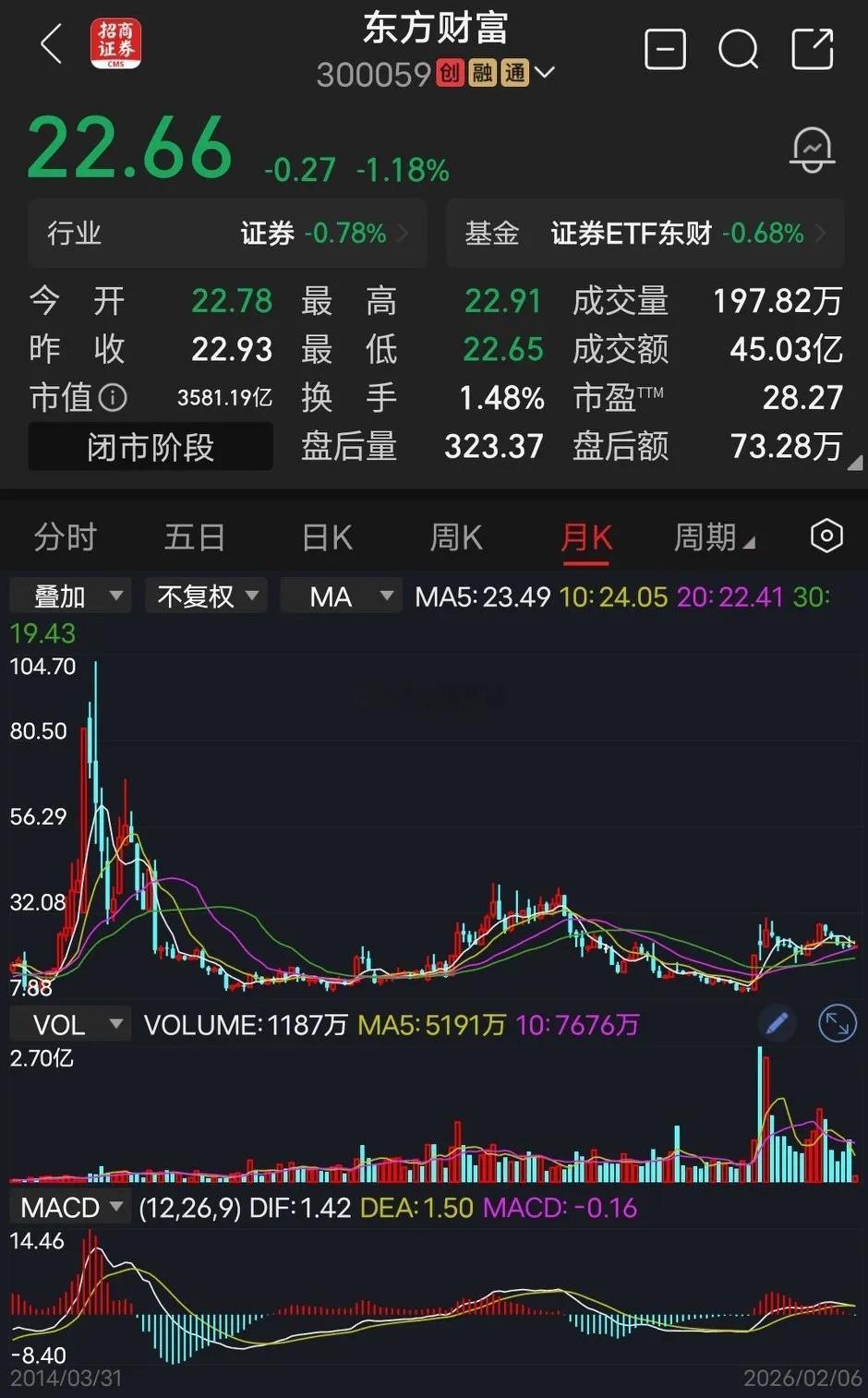The height and width of the screenshot is (1398, 868).
Task: Tap the share icon in the header
Action: coord(812,48)
